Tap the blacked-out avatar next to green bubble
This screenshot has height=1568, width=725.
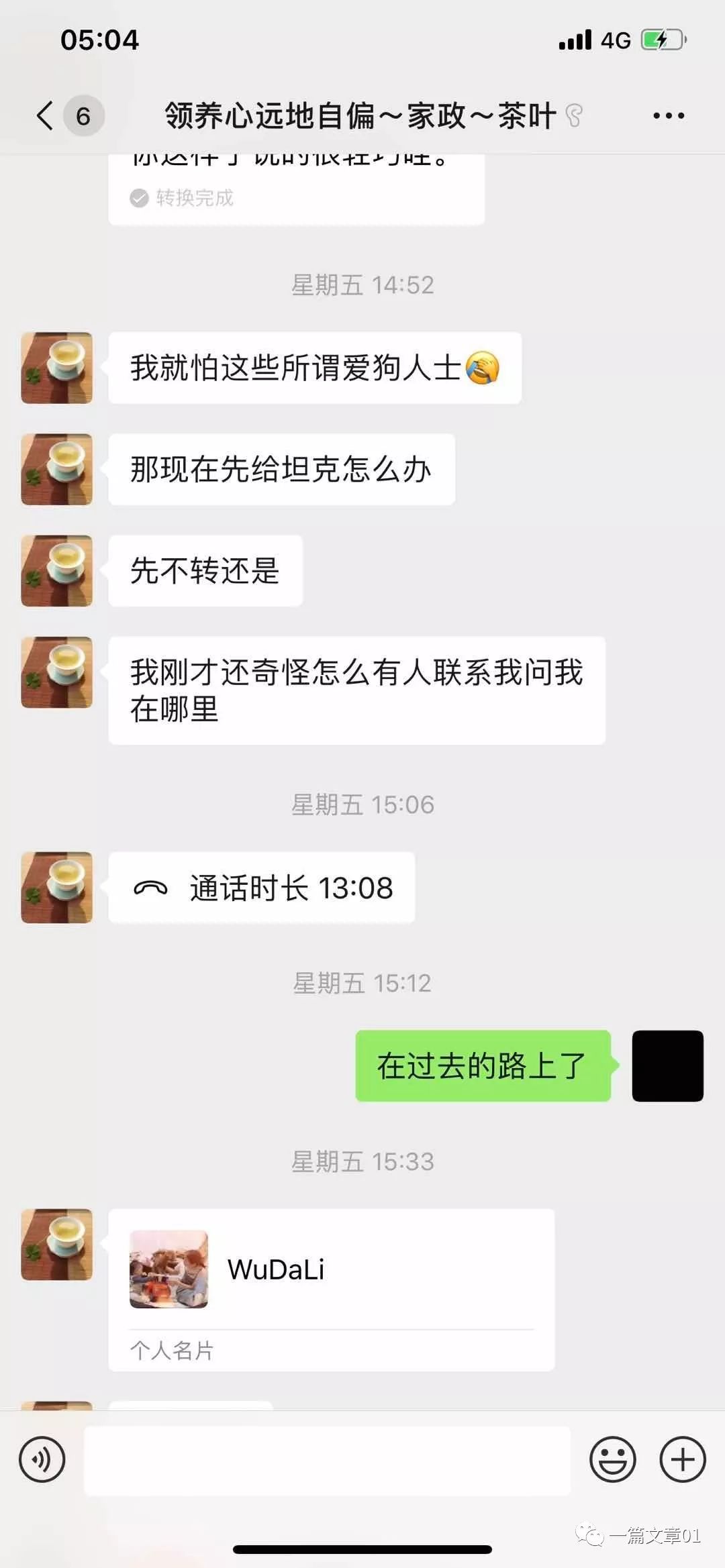(667, 1067)
